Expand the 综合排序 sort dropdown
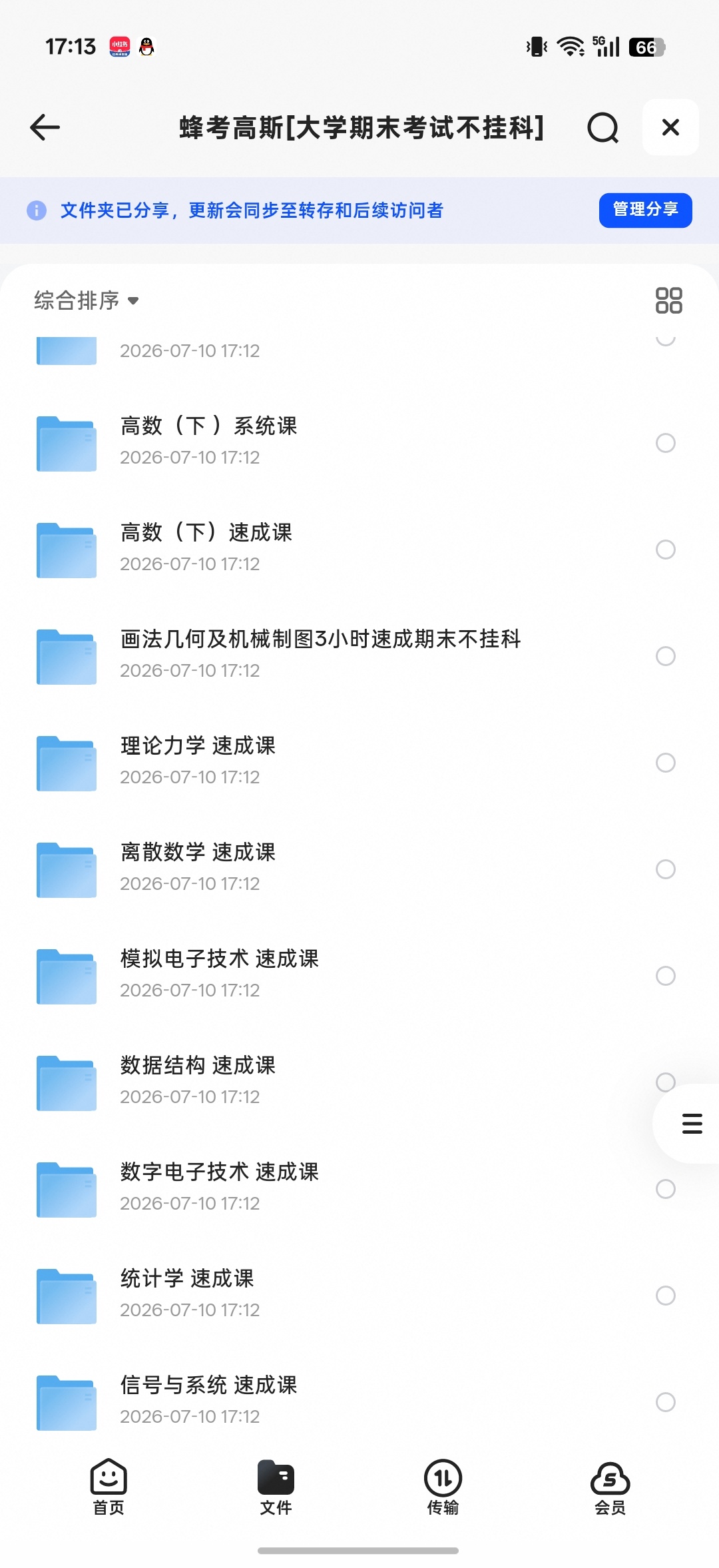The height and width of the screenshot is (1568, 719). click(87, 300)
